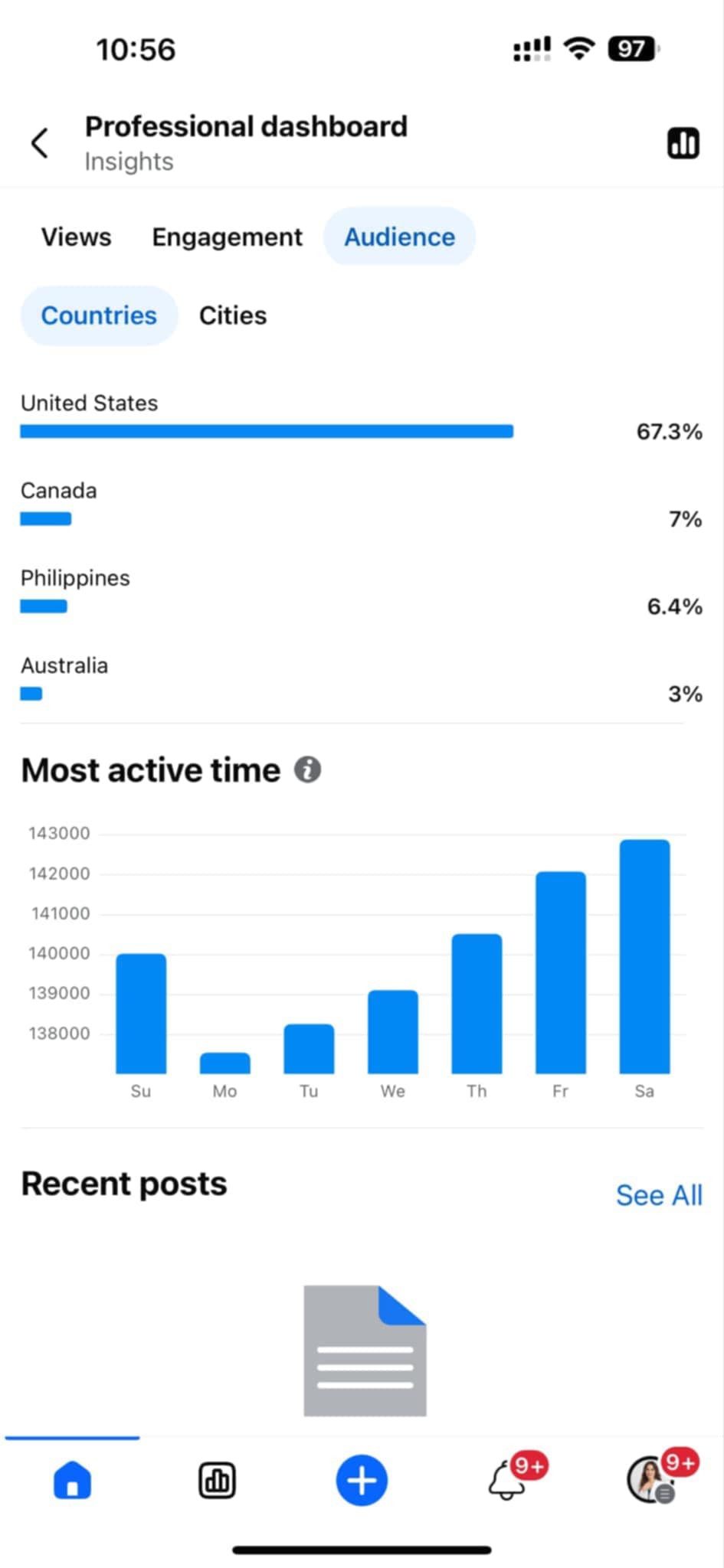Open the Home tab in bottom bar
The width and height of the screenshot is (724, 1568).
coord(73,1479)
